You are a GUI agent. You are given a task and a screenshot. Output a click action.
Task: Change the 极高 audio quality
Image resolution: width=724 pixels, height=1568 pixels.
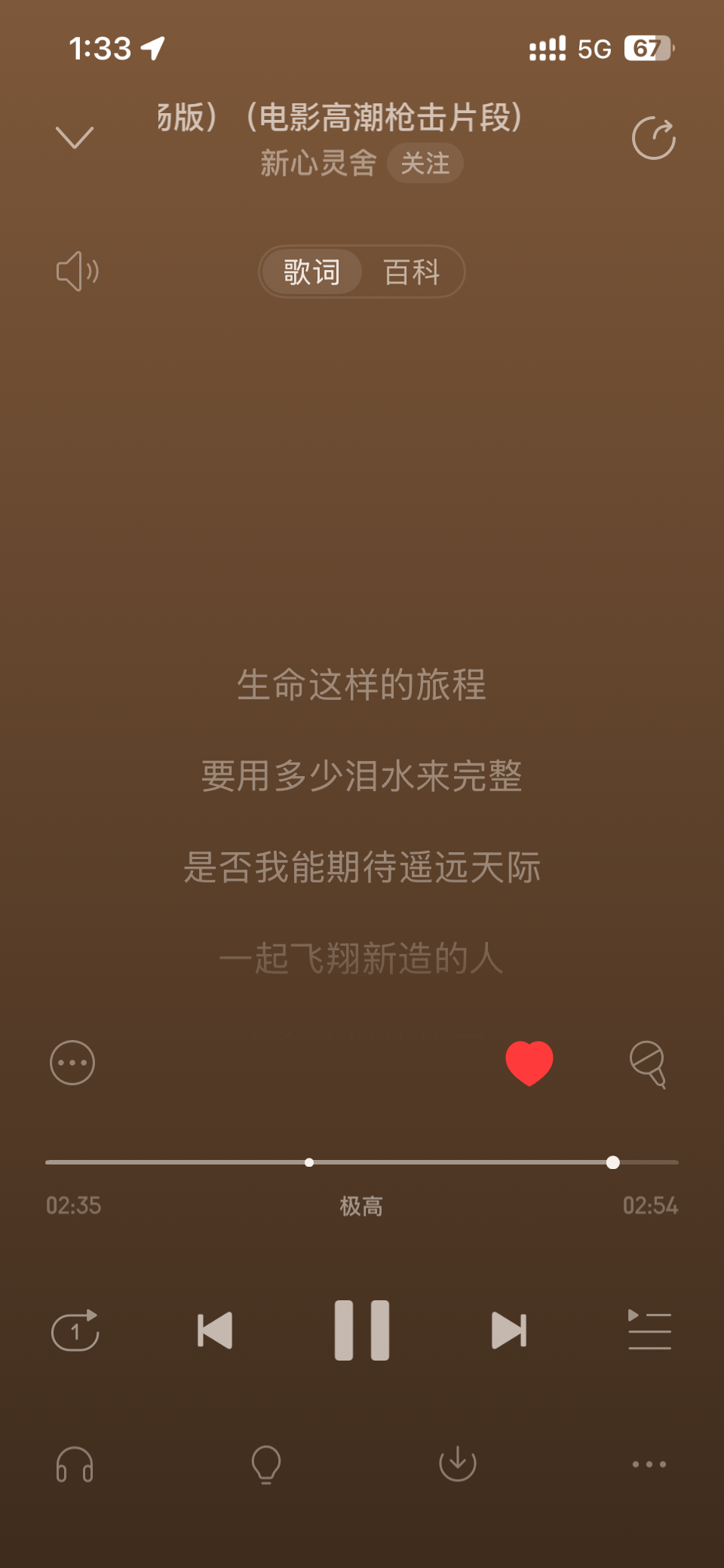[361, 1206]
